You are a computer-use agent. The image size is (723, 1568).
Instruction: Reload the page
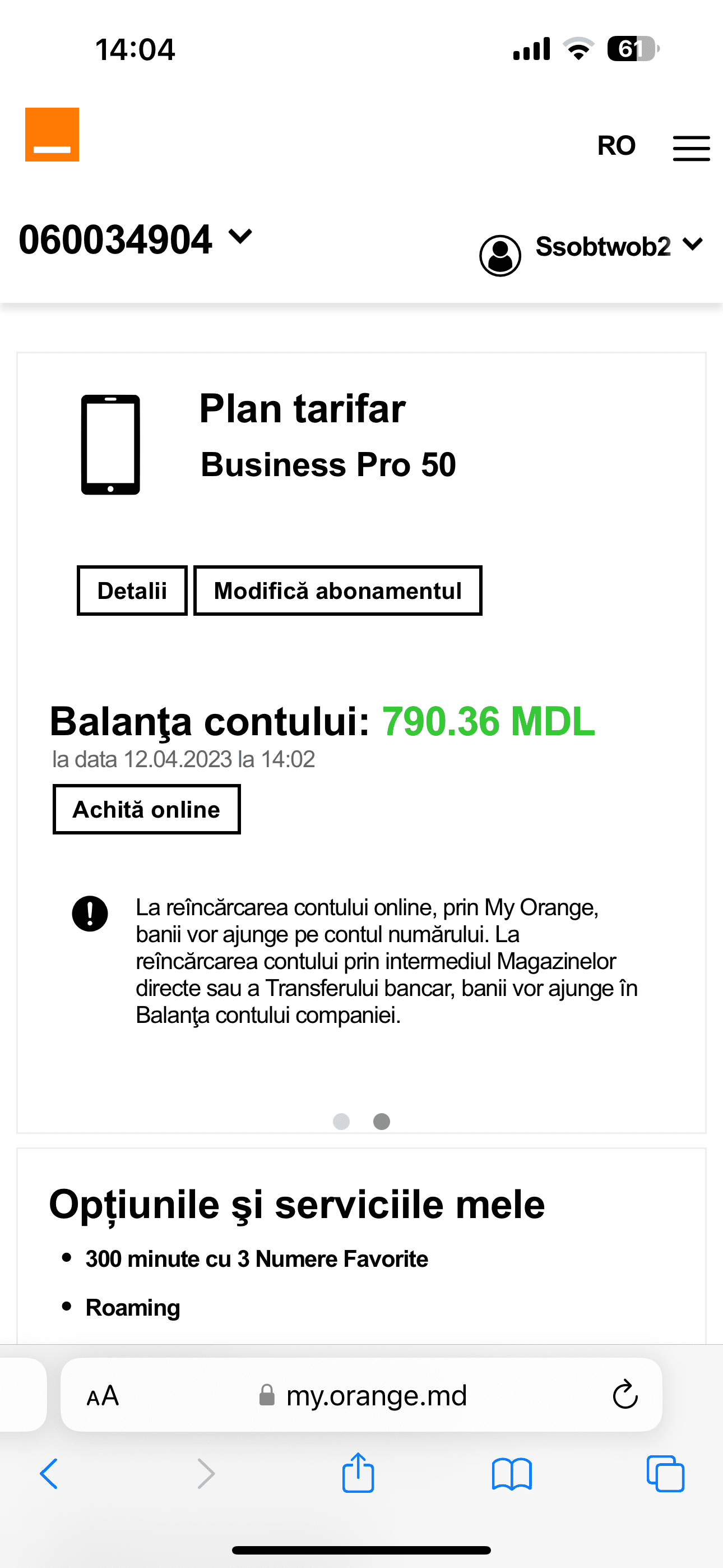(x=624, y=1395)
